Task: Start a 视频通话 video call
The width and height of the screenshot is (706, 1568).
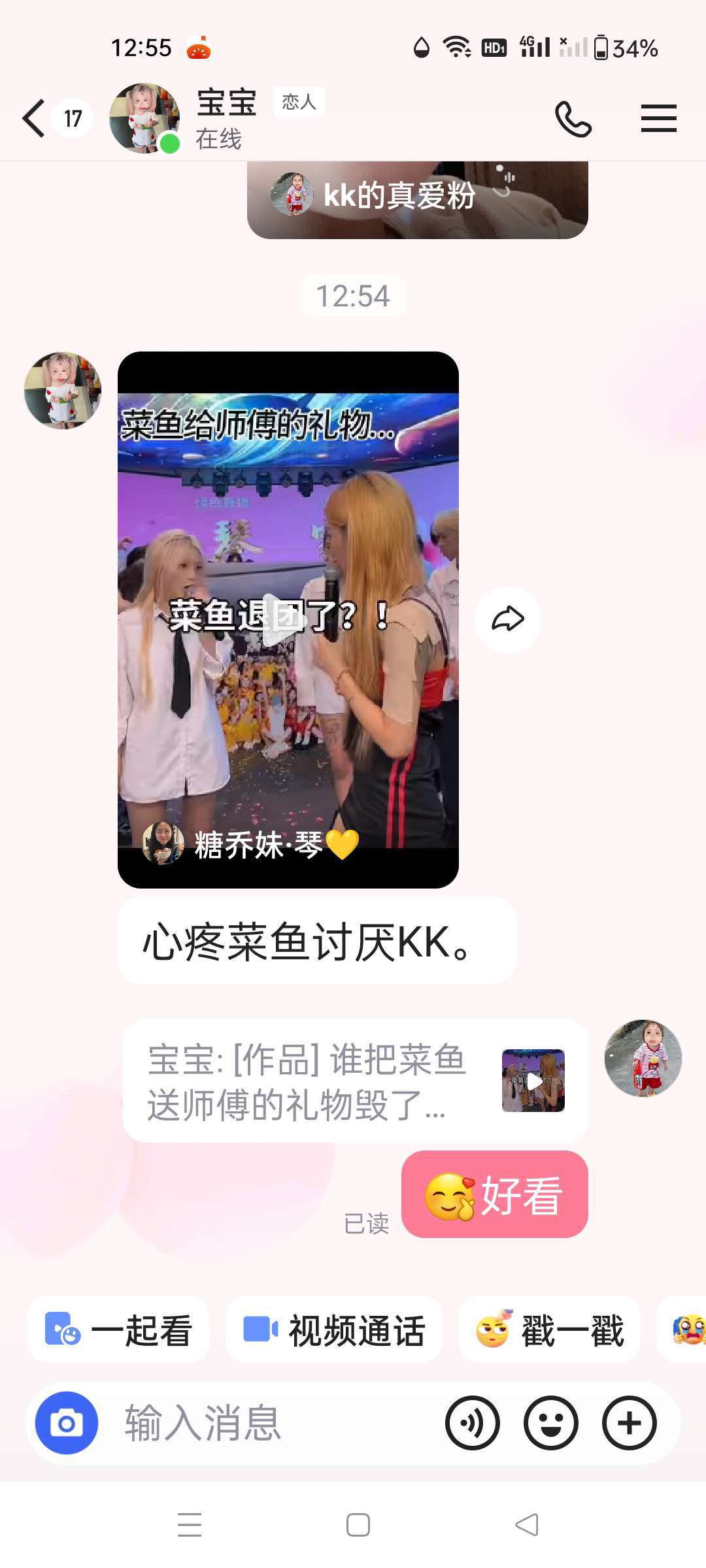Action: (334, 1330)
